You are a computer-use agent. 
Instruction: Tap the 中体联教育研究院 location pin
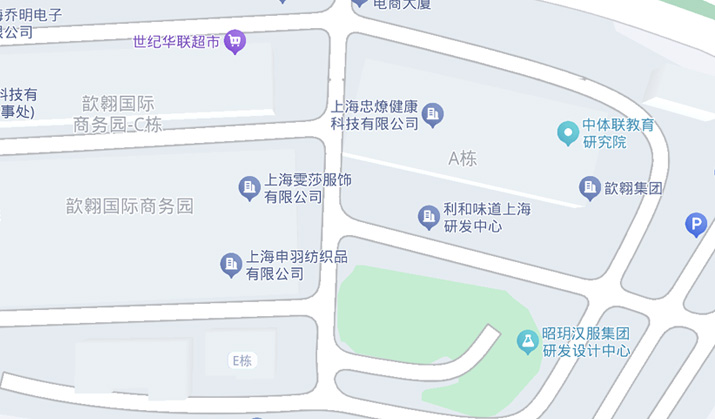click(568, 132)
